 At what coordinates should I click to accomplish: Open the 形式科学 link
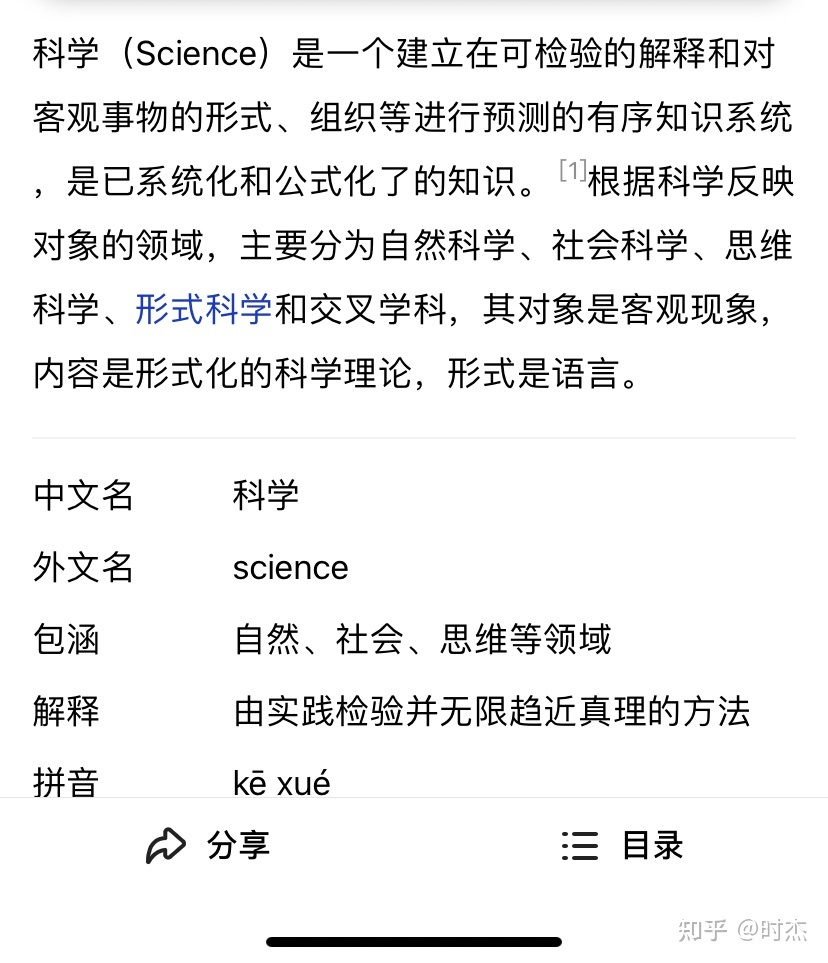click(x=203, y=310)
